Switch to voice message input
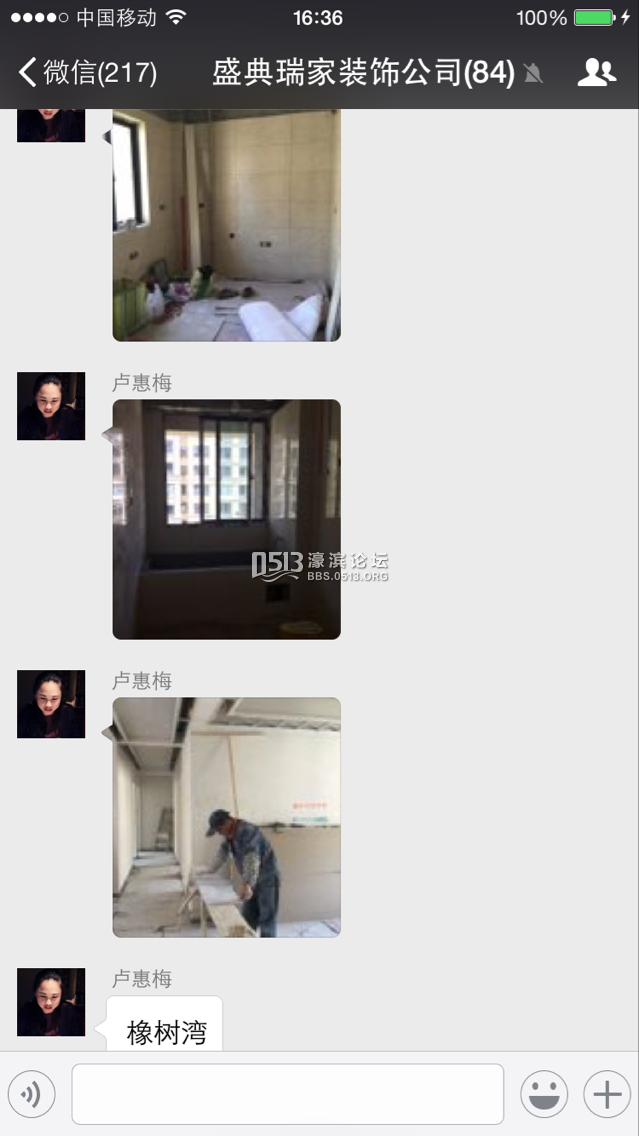 [31, 1094]
